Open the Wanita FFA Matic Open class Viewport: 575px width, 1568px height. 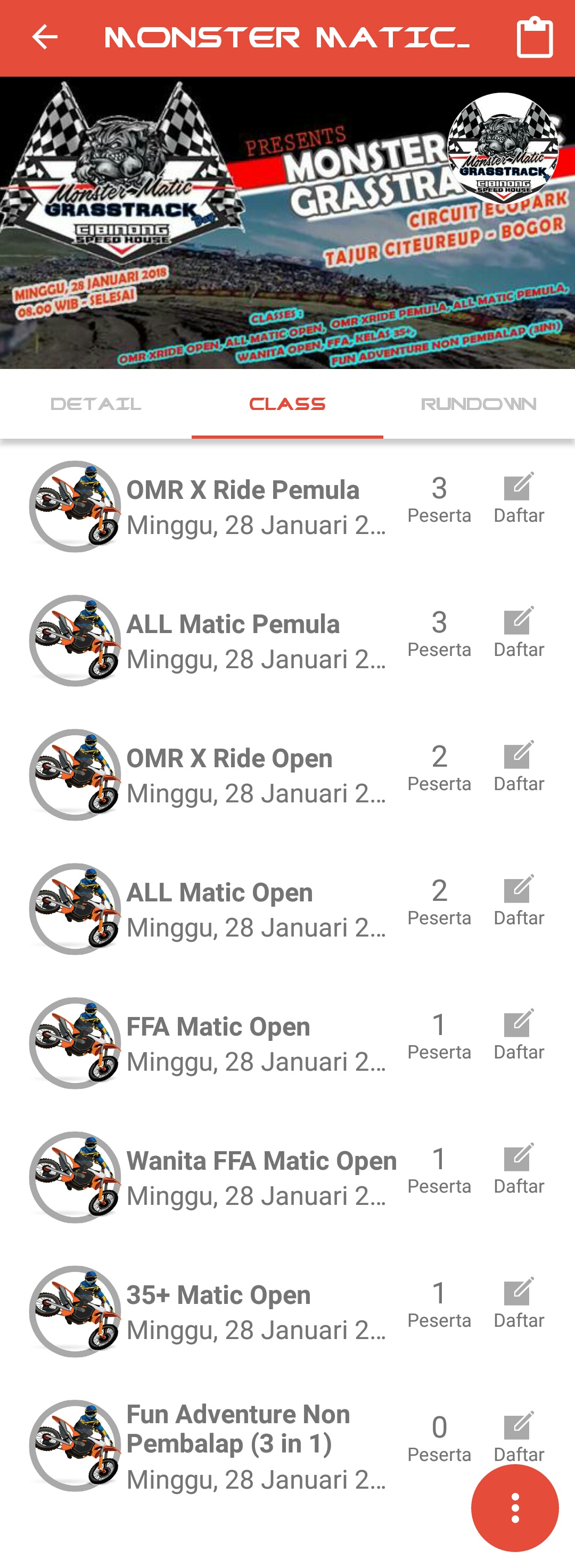243,1177
